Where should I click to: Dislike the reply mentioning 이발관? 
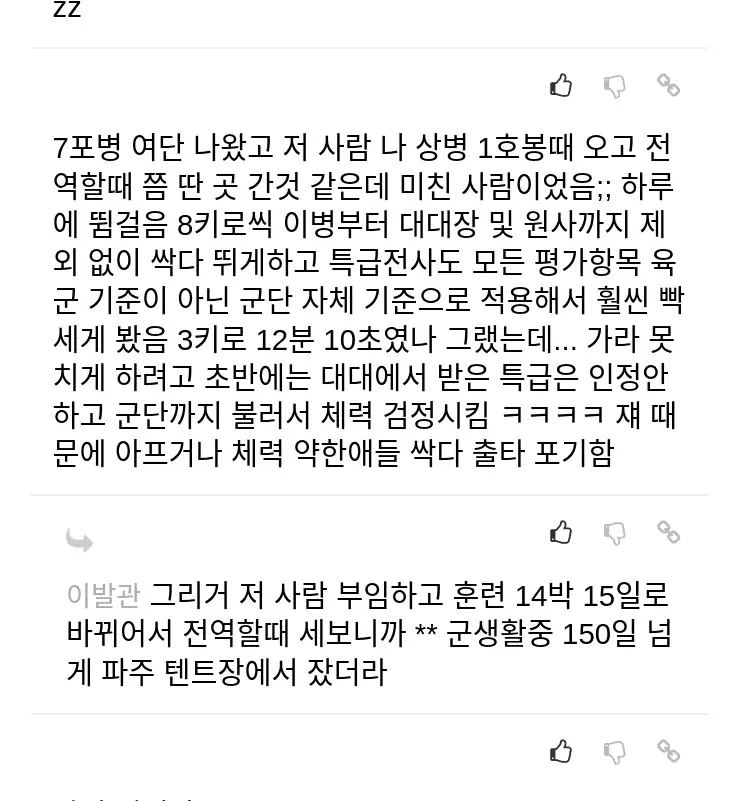point(615,751)
